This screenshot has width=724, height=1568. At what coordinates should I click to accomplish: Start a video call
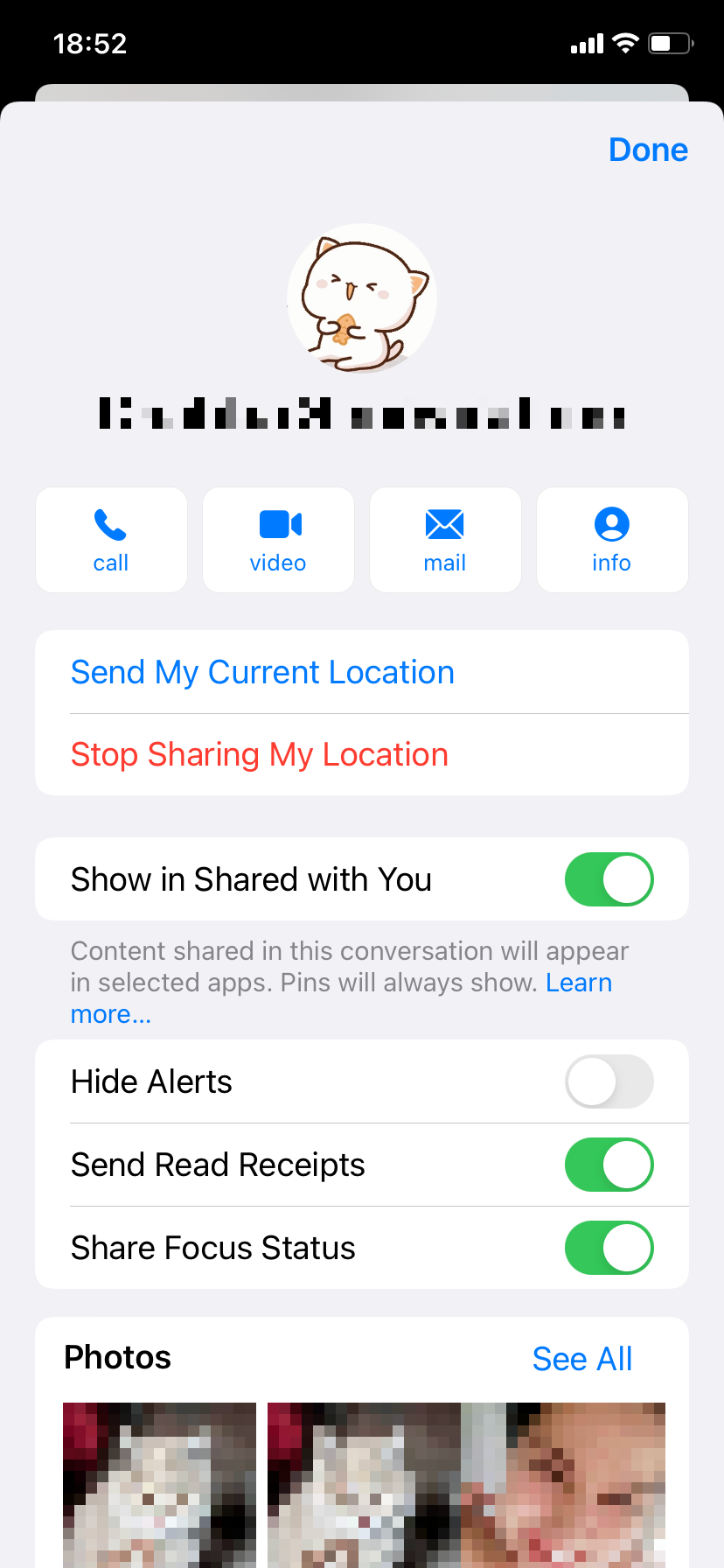tap(278, 540)
